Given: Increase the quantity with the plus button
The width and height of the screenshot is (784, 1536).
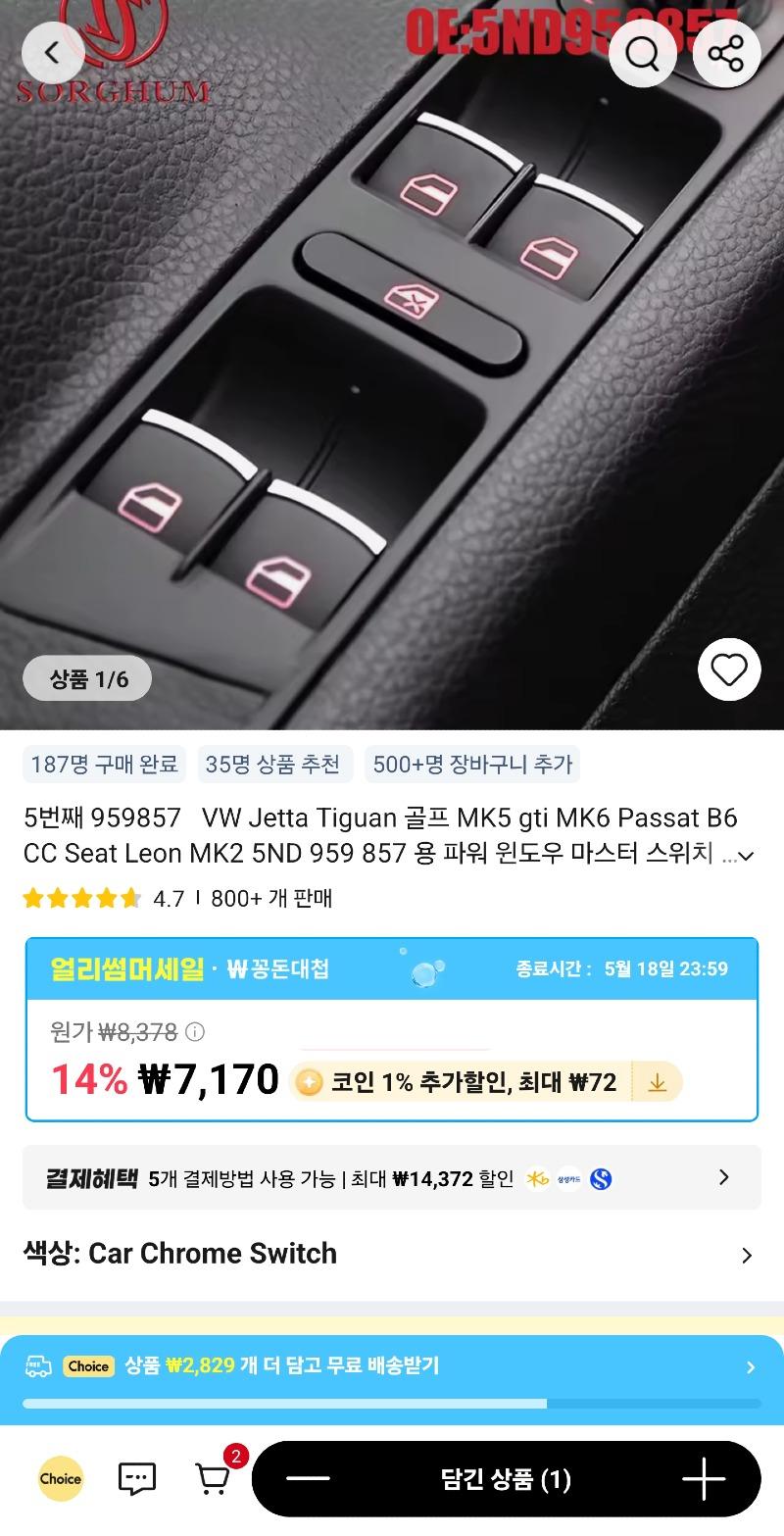Looking at the screenshot, I should [703, 1479].
